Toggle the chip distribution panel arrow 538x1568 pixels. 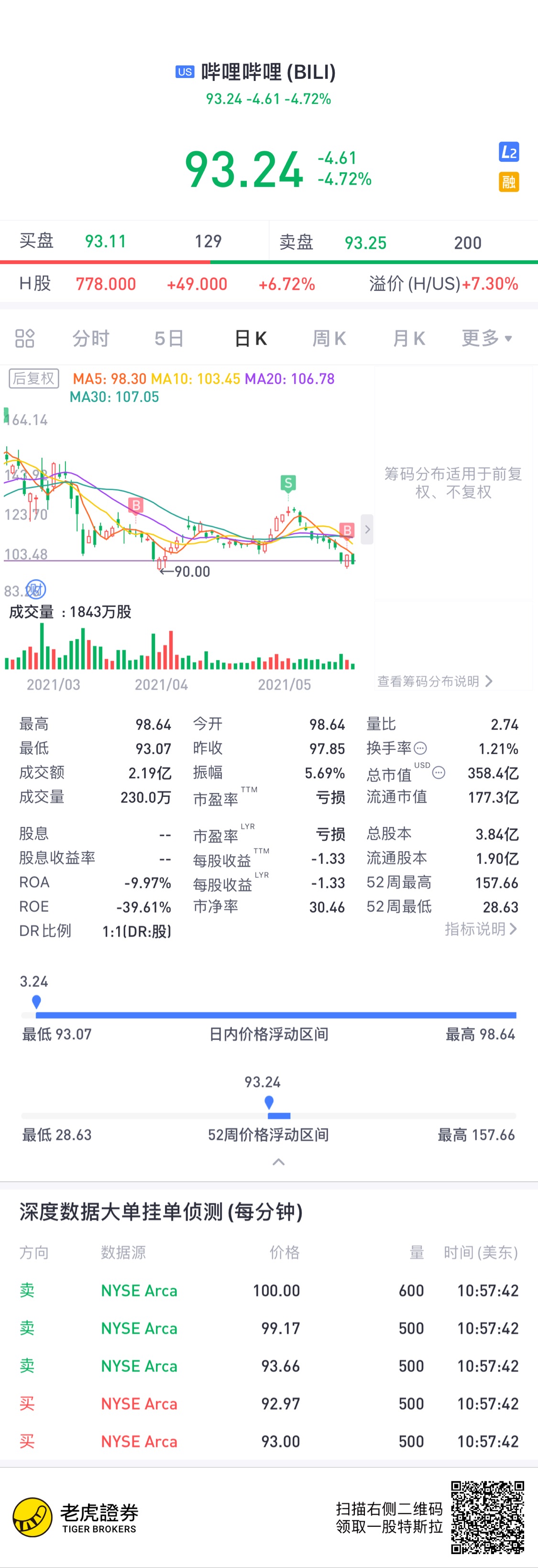coord(367,529)
